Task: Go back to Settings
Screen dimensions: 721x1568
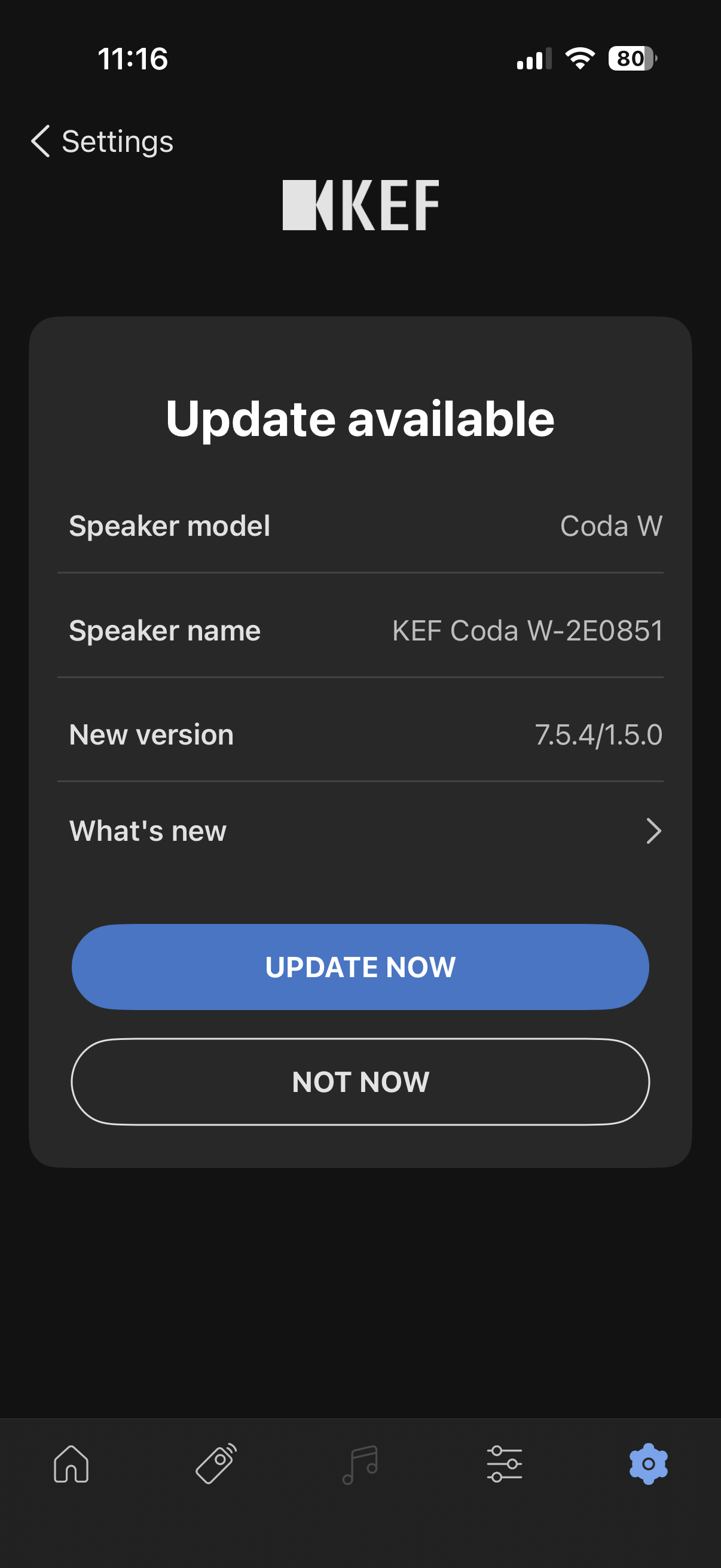Action: [x=102, y=141]
